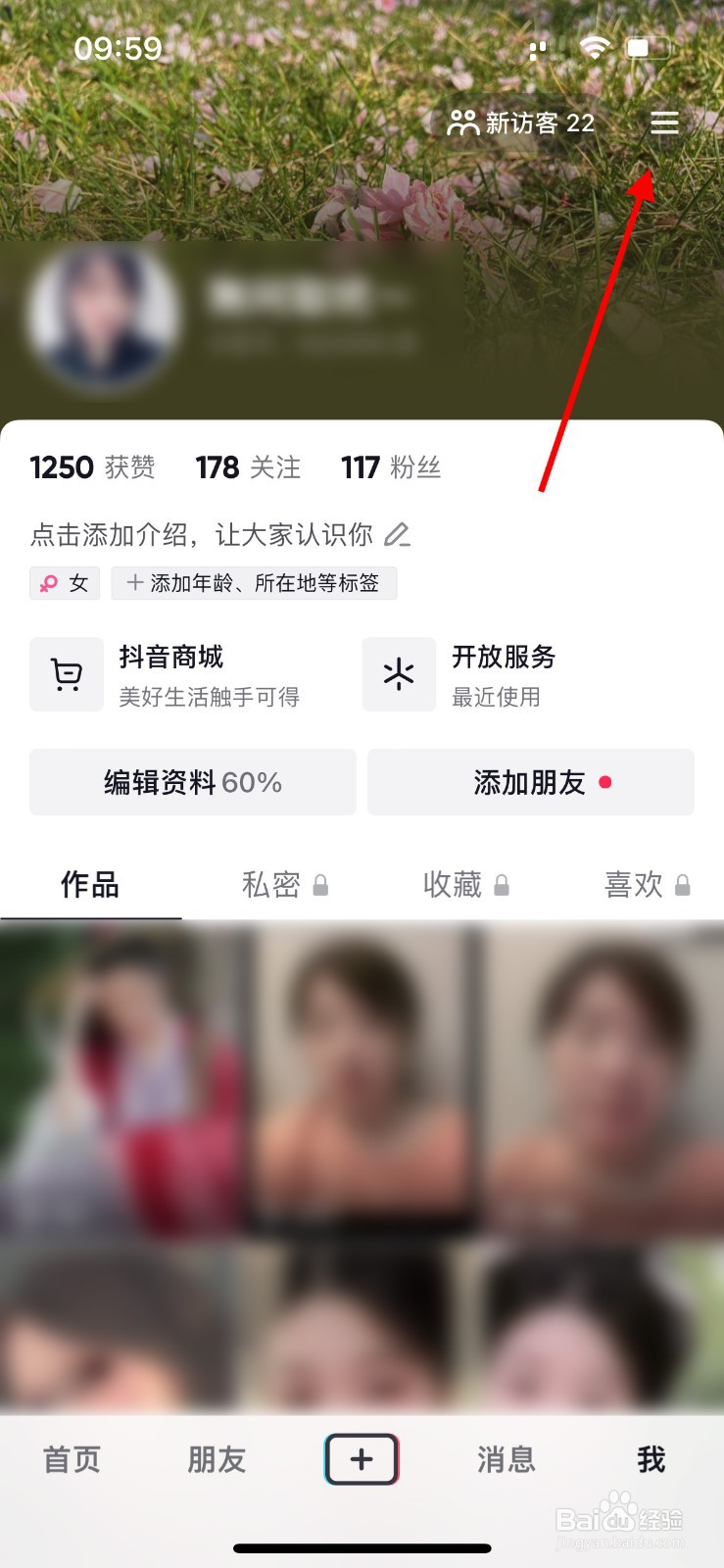Tap 添加年龄、所在地等标签 to expand tags
724x1568 pixels.
[x=254, y=583]
